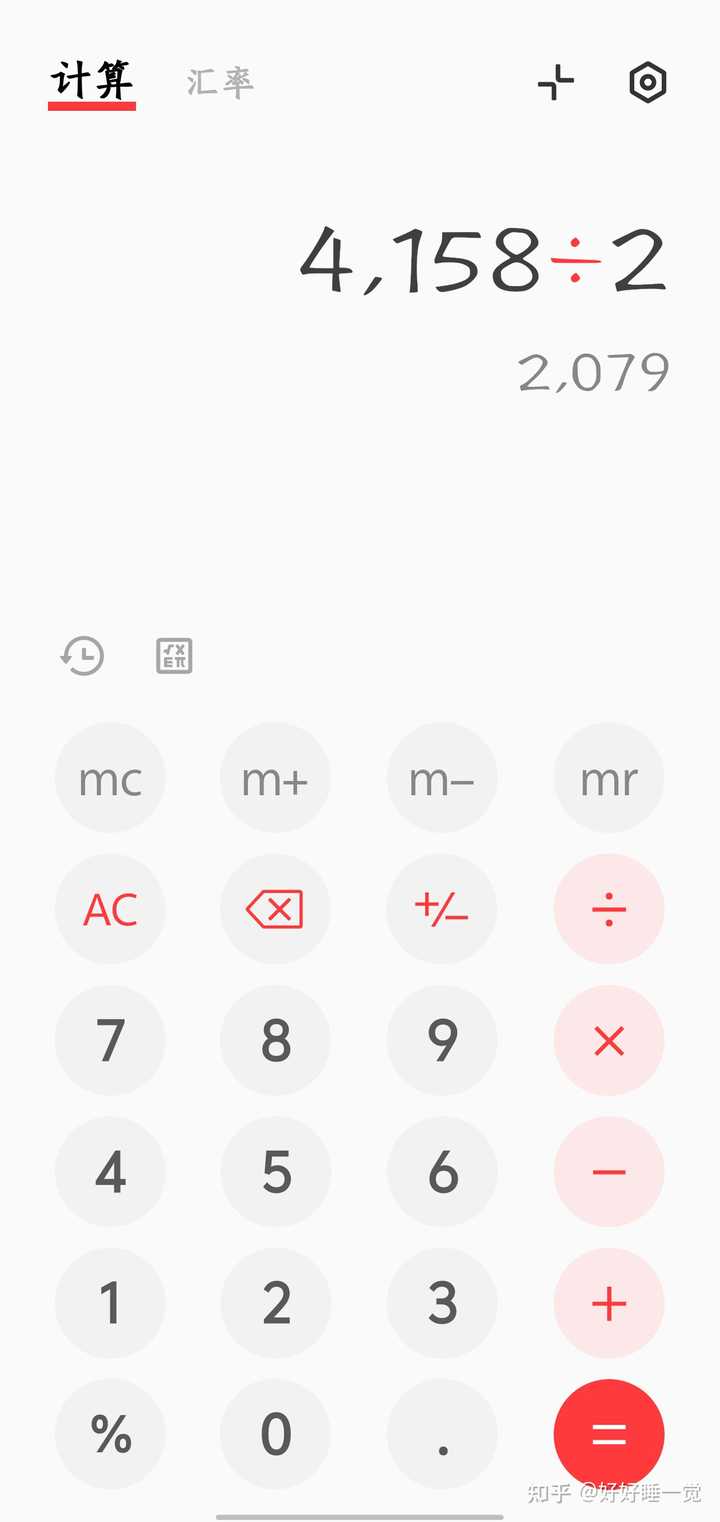Switch to the 汇率 exchange rate tab

click(x=220, y=82)
